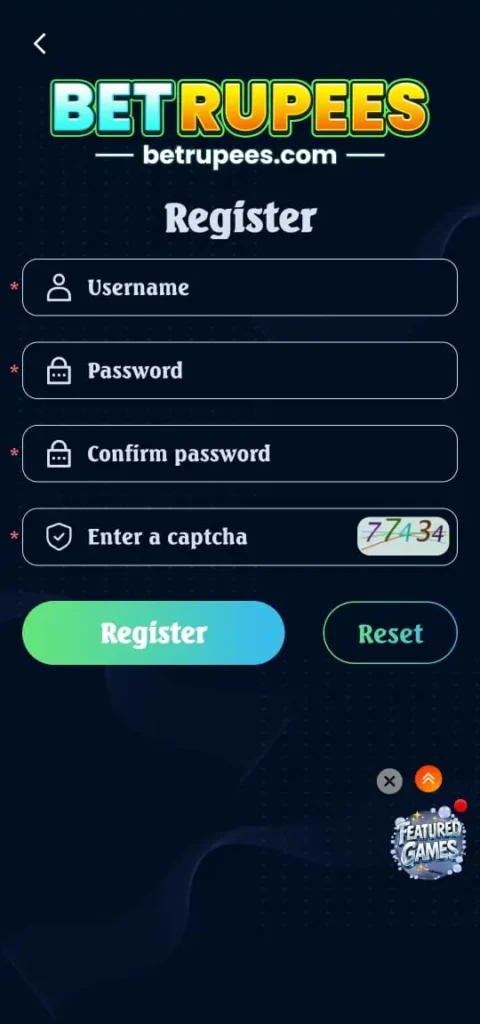Tap the orange double-chevron up icon
The image size is (480, 1024).
(428, 778)
